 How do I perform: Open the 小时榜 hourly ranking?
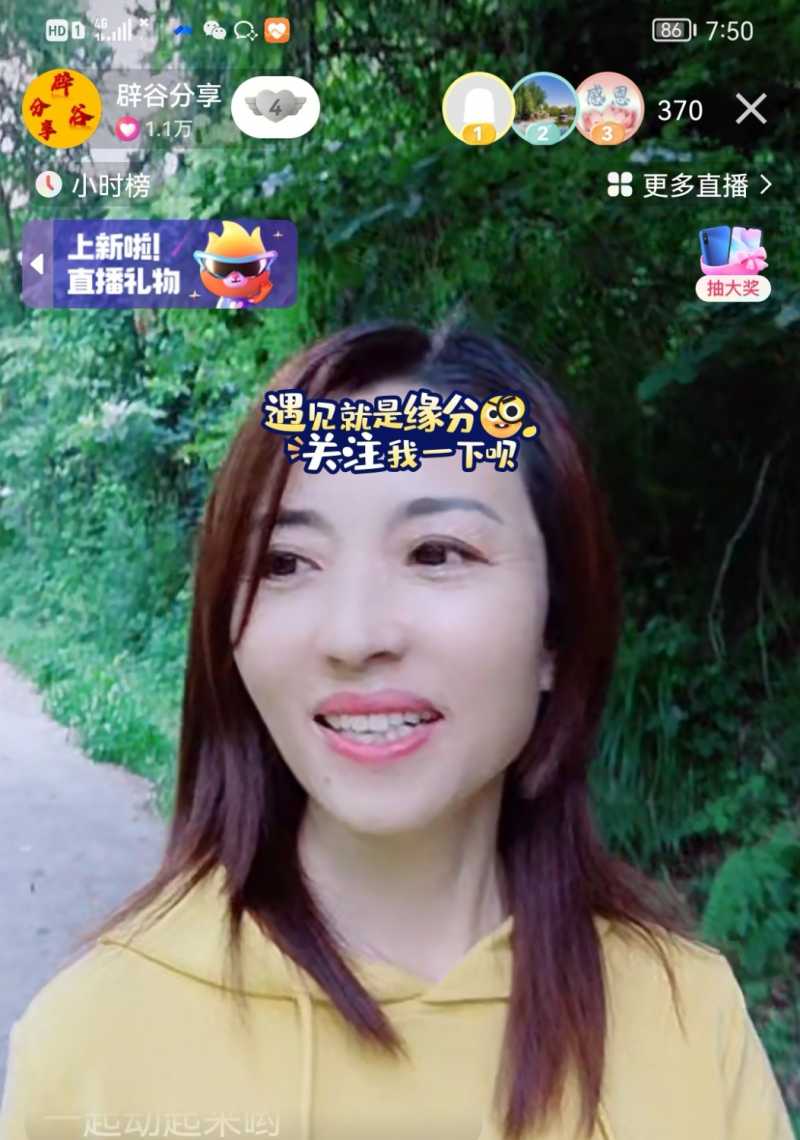[x=95, y=185]
